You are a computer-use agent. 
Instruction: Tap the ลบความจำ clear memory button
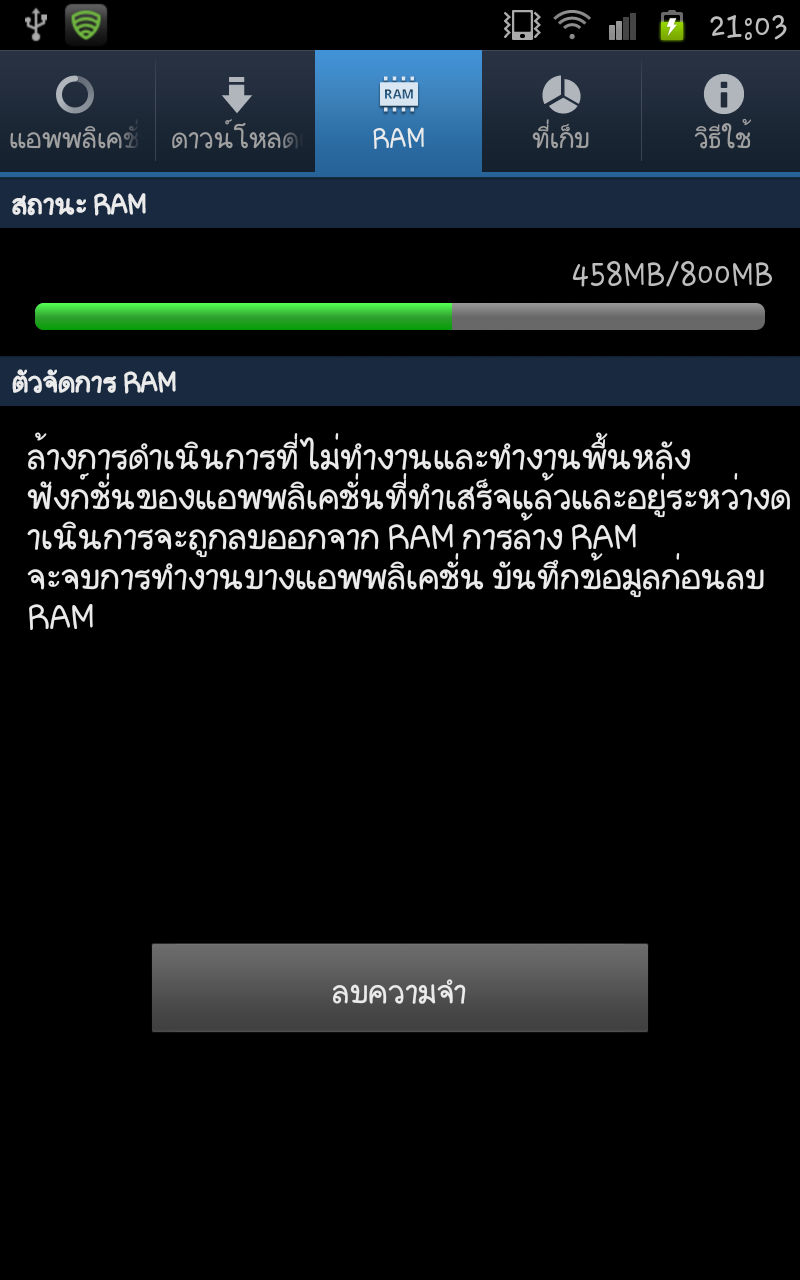click(x=399, y=988)
